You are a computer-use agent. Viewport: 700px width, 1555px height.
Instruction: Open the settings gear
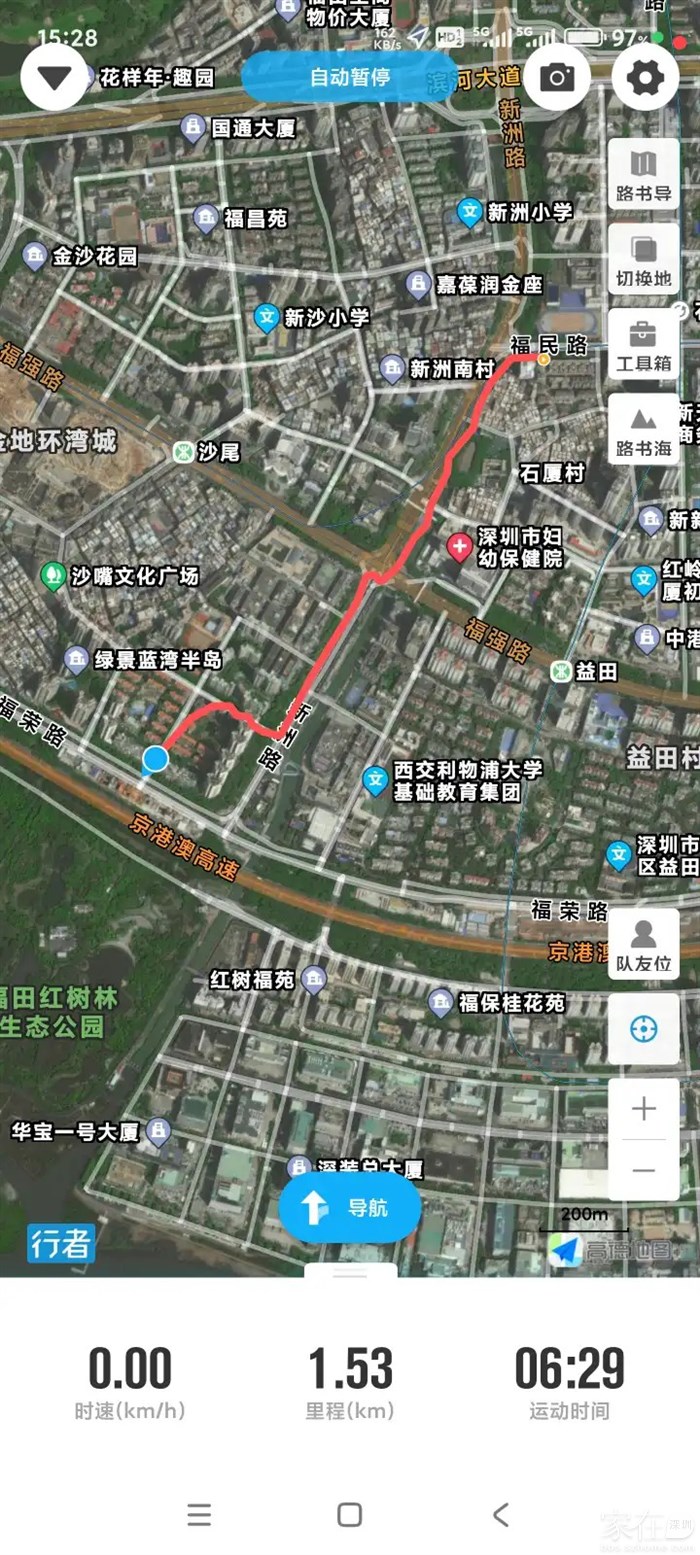tap(646, 77)
